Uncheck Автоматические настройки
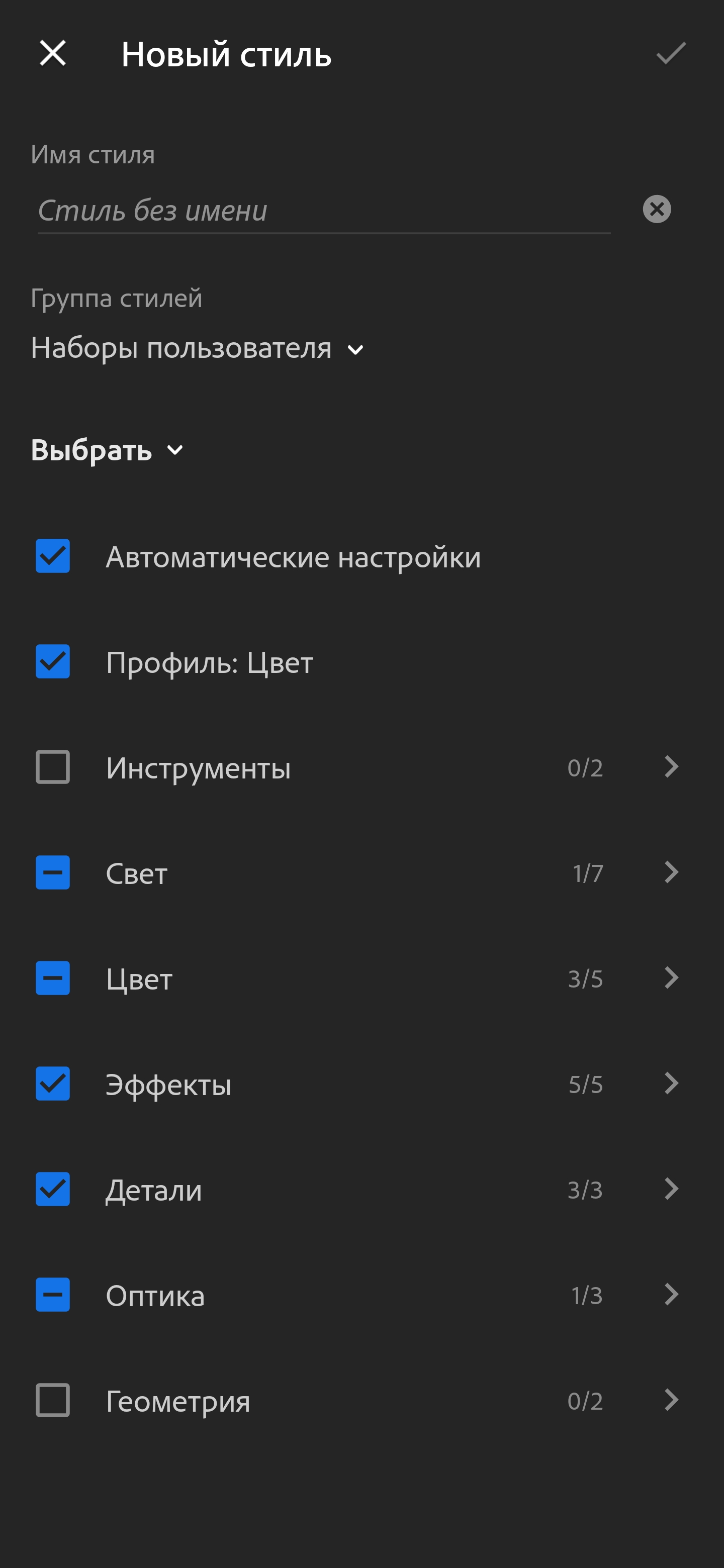This screenshot has height=1568, width=724. pyautogui.click(x=53, y=556)
